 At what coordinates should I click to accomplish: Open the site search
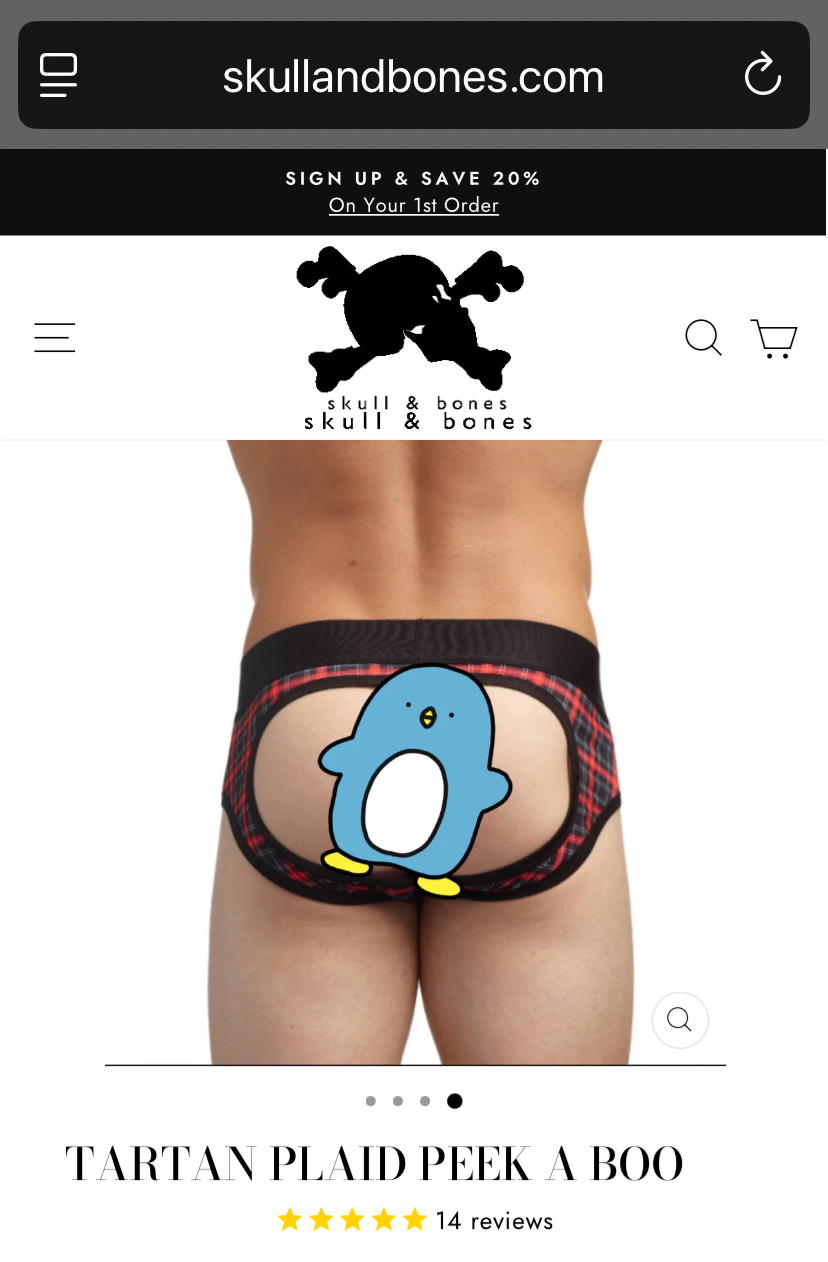click(703, 337)
